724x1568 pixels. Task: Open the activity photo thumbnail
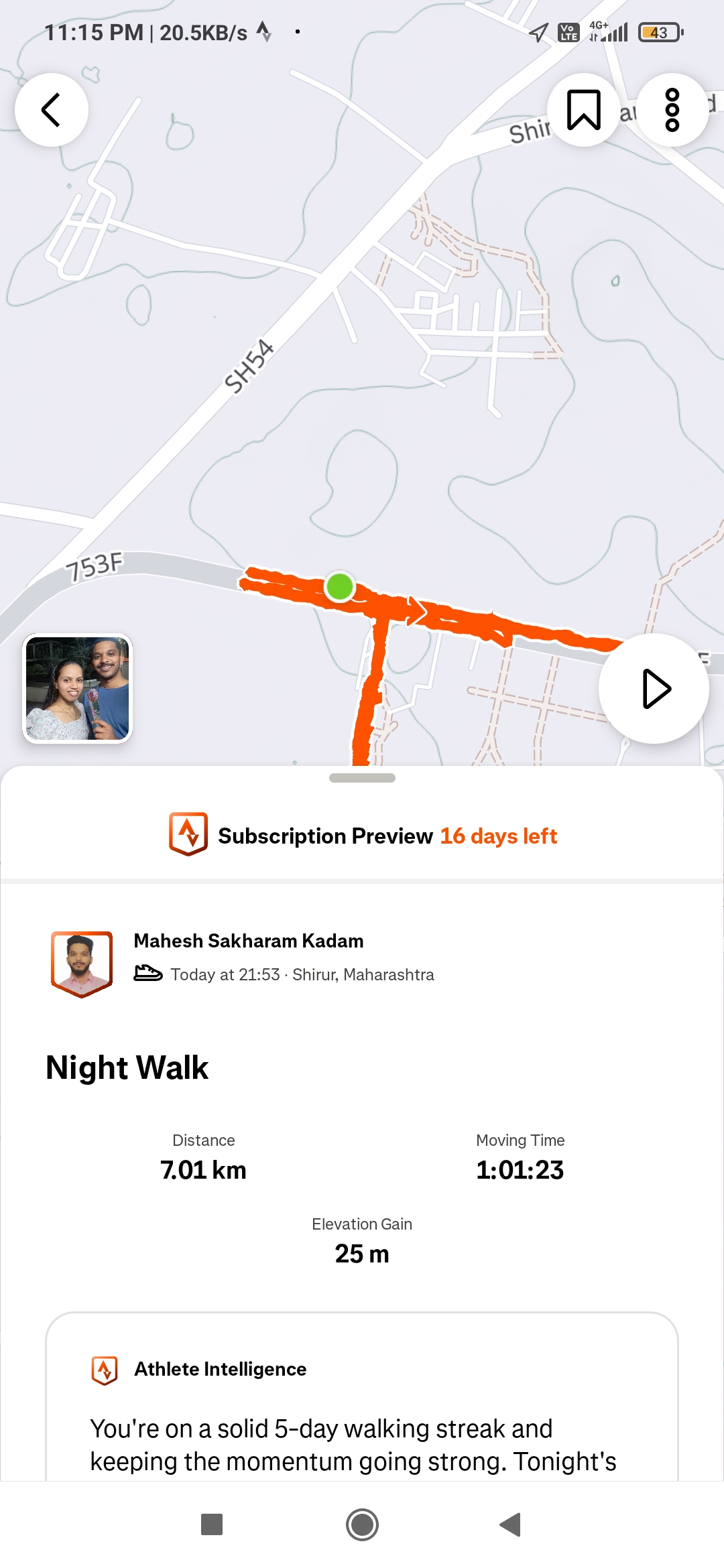coord(78,688)
